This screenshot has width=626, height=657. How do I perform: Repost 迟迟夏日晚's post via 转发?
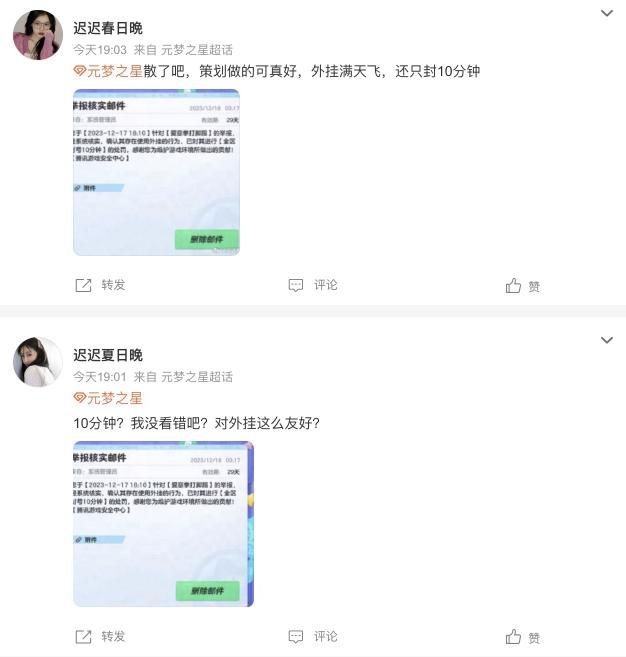(101, 636)
